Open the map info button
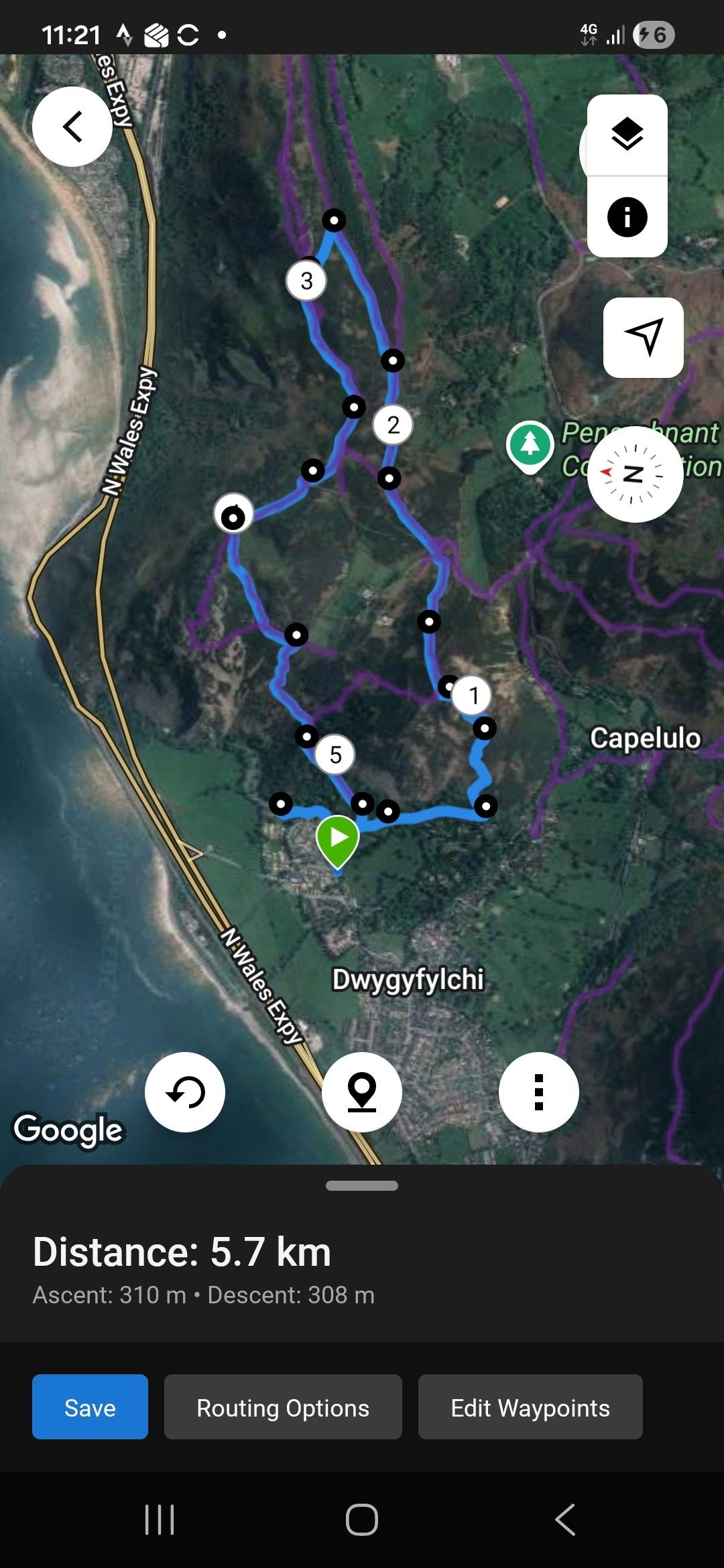Viewport: 724px width, 1568px height. pyautogui.click(x=627, y=217)
